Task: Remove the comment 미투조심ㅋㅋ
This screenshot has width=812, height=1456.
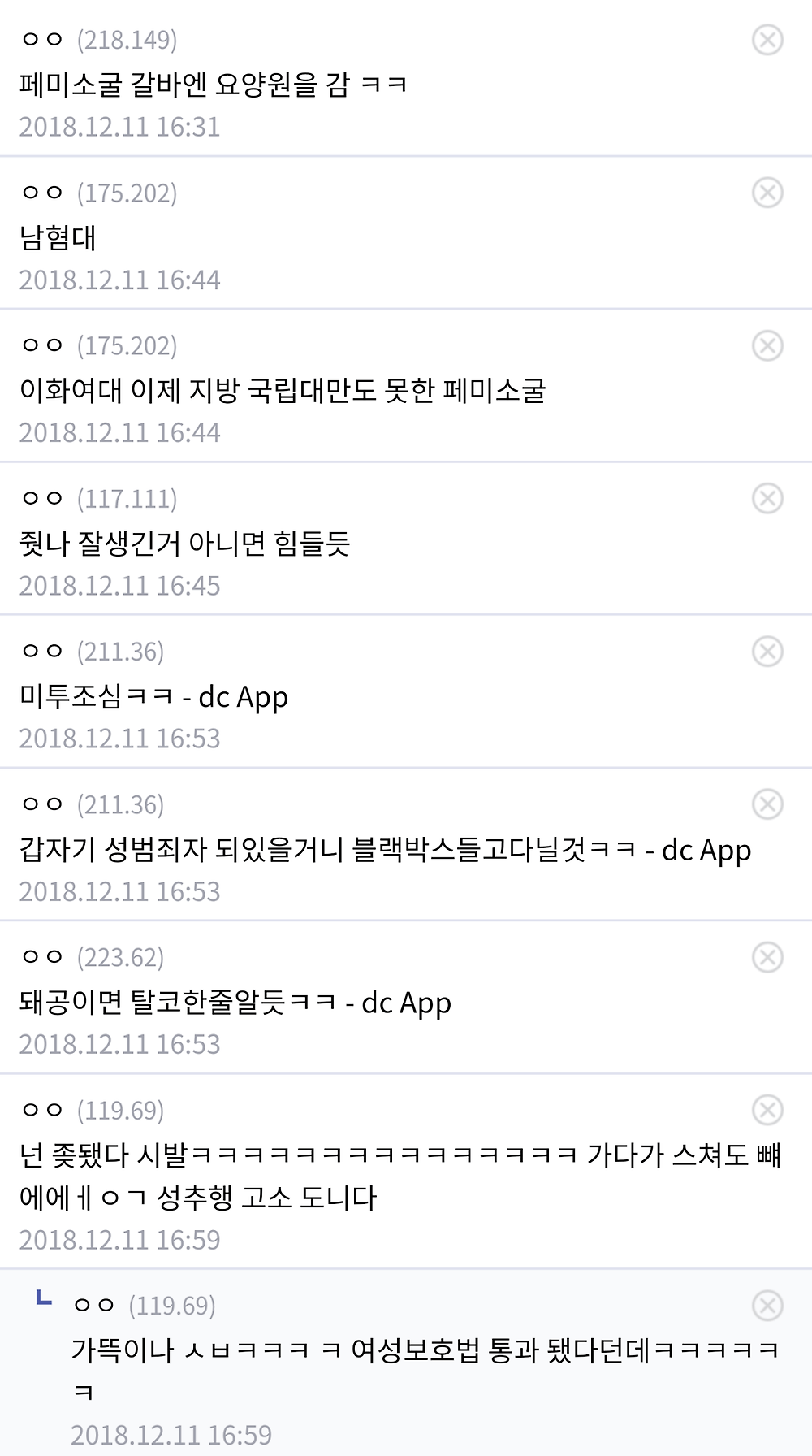Action: 767,651
